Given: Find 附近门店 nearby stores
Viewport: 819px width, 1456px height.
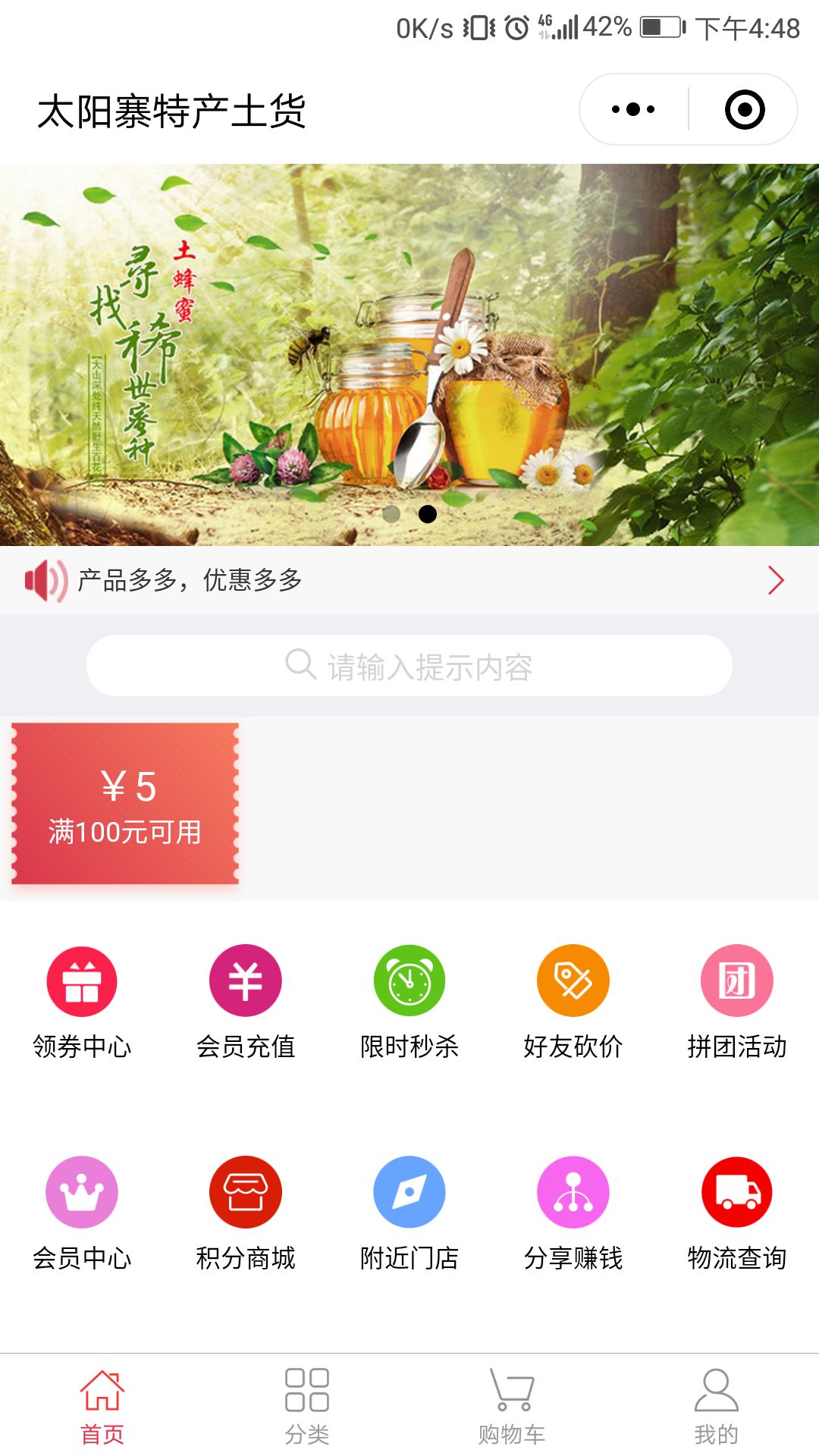Looking at the screenshot, I should click(409, 1212).
